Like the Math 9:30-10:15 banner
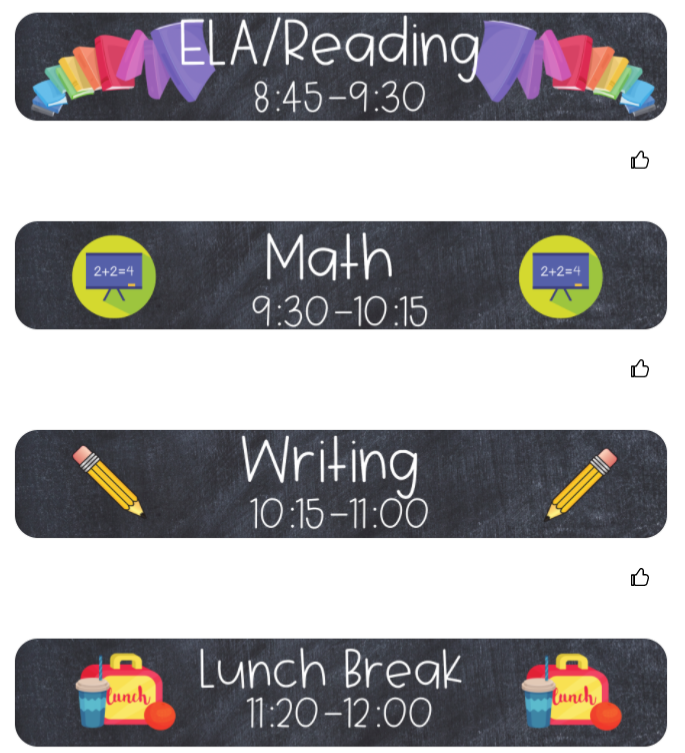 [640, 369]
